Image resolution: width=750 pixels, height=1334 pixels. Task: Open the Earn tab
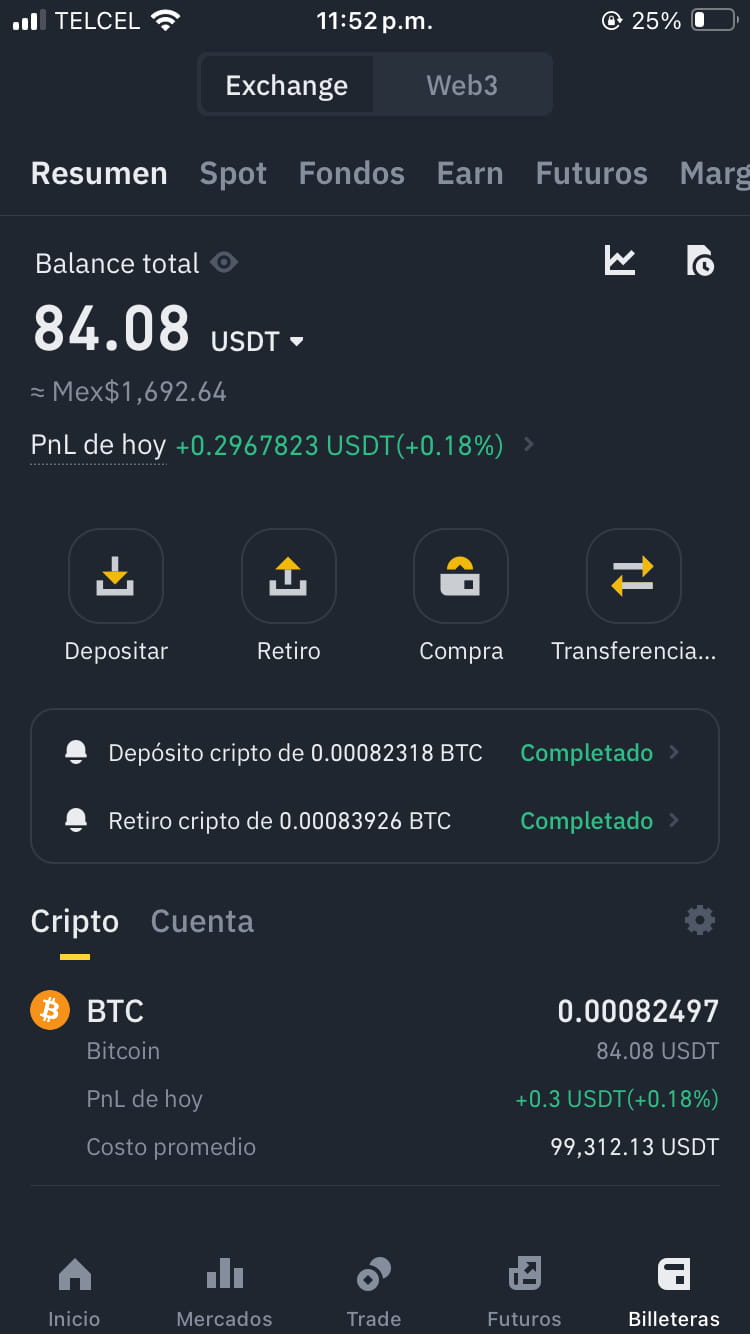(470, 174)
